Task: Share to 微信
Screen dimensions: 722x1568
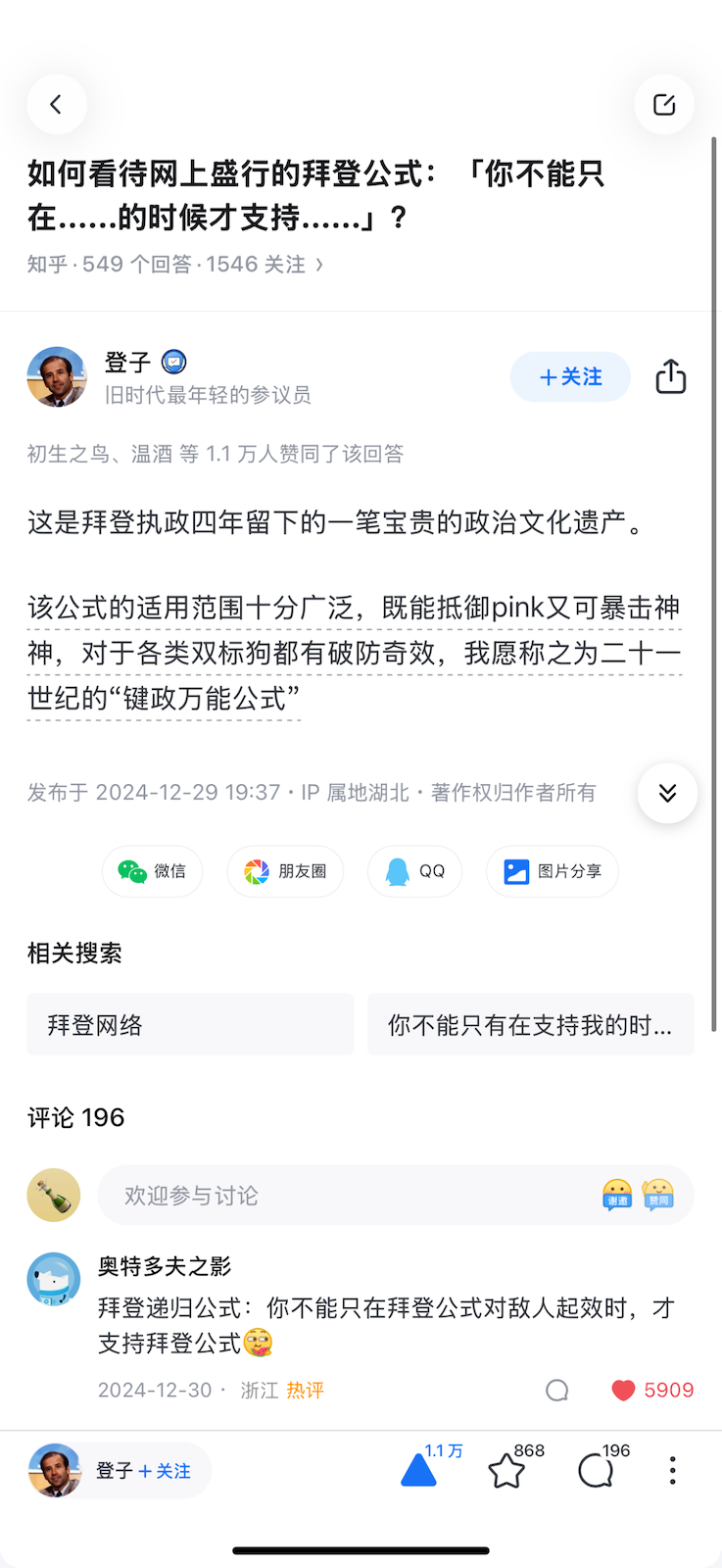Action: [152, 871]
